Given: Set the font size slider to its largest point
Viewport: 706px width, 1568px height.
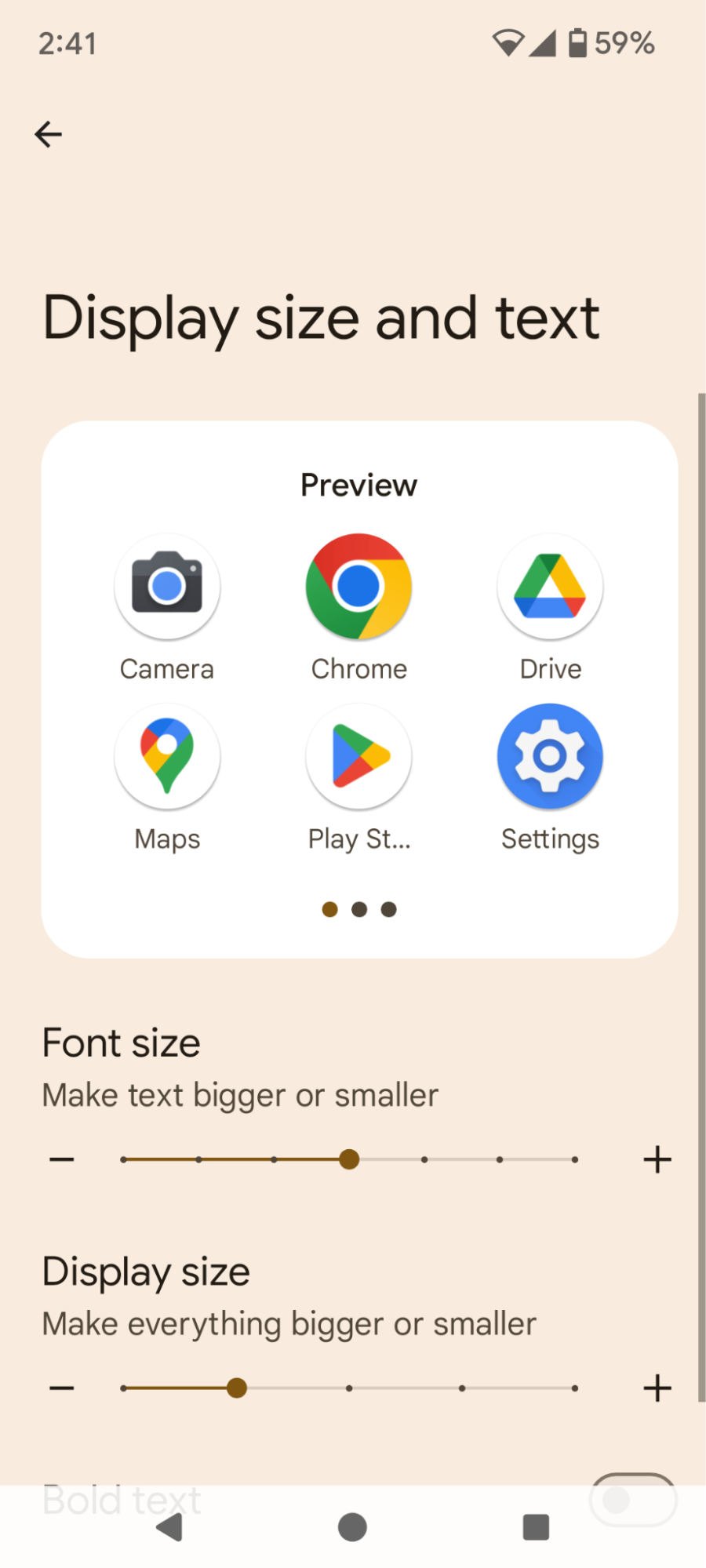Looking at the screenshot, I should click(x=575, y=1159).
